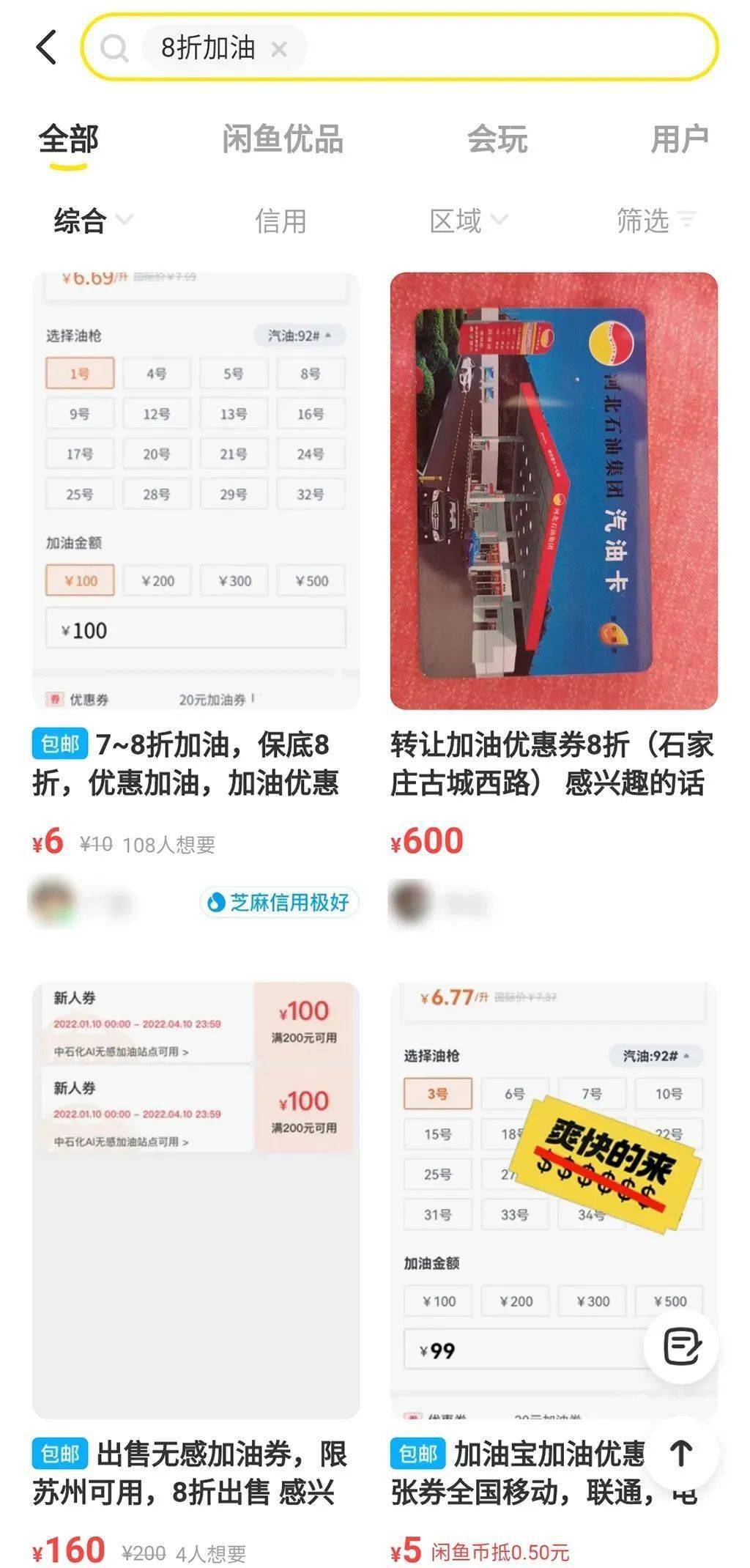Tap the search field with 8折加油
The width and height of the screenshot is (750, 1568).
pos(498,48)
